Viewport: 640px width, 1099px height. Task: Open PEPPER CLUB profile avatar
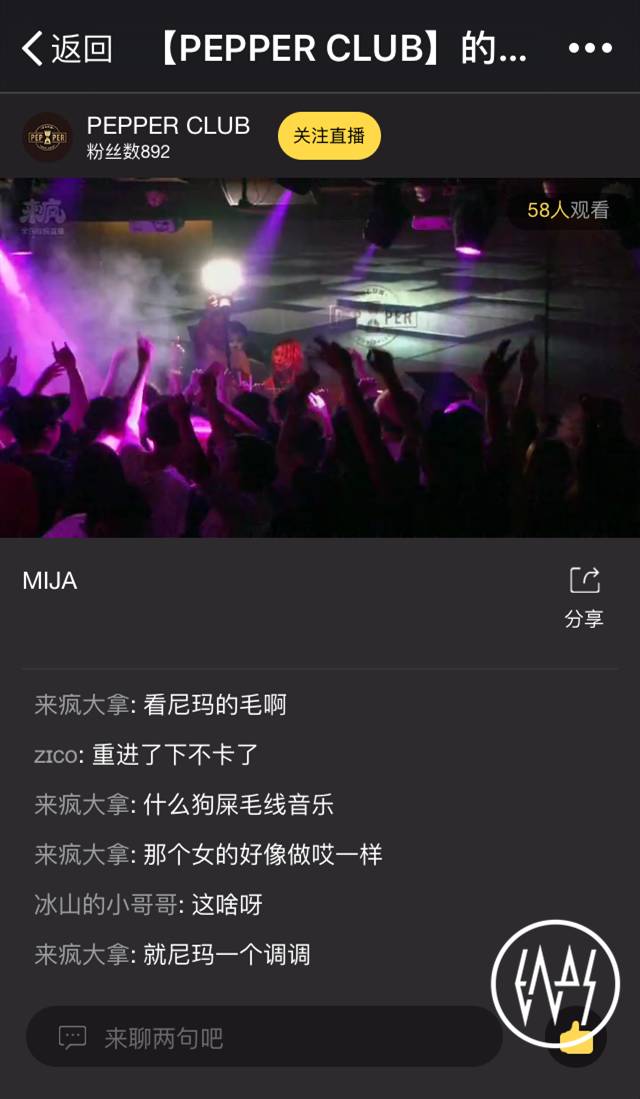pyautogui.click(x=47, y=137)
